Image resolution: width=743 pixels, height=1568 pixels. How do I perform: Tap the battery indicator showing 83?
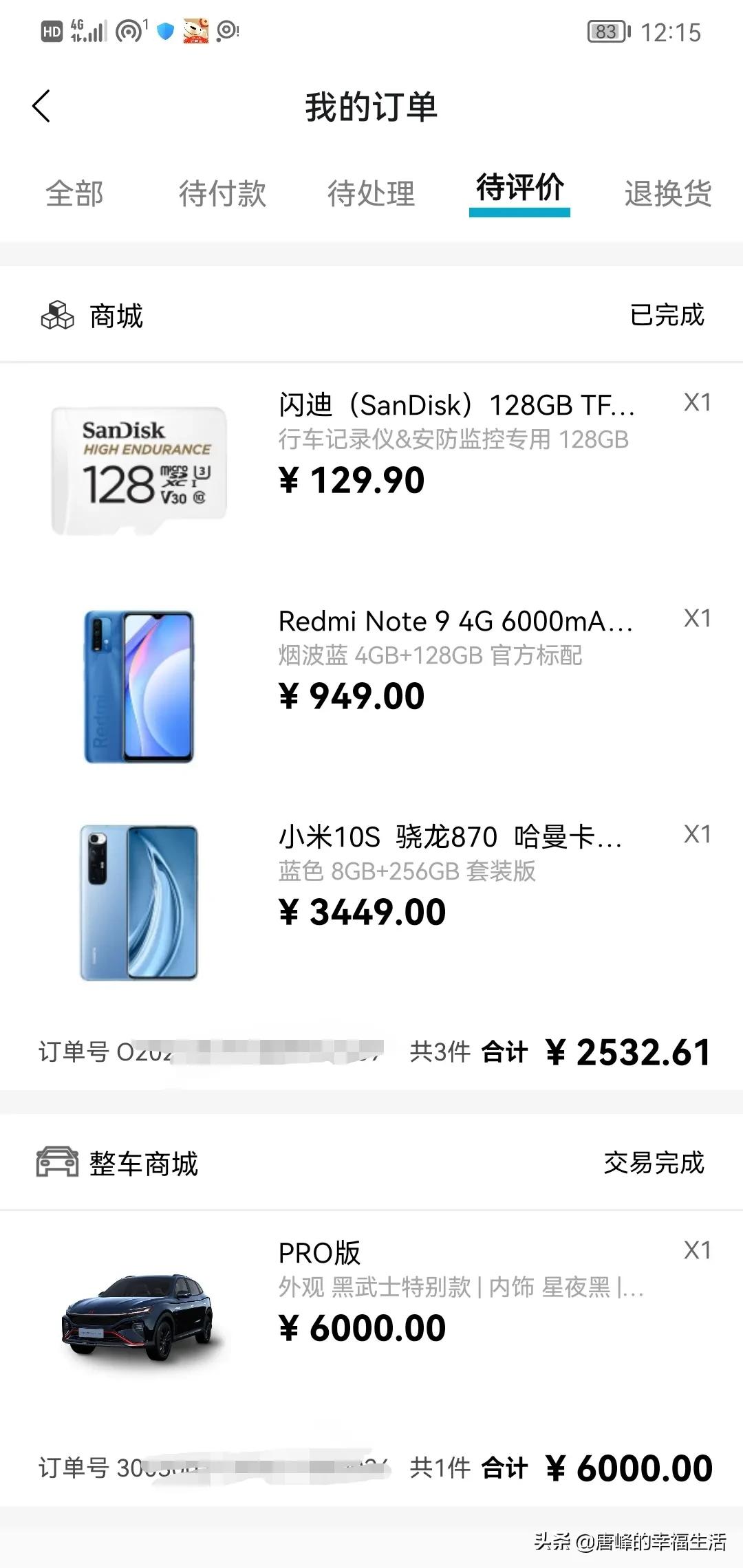click(605, 32)
